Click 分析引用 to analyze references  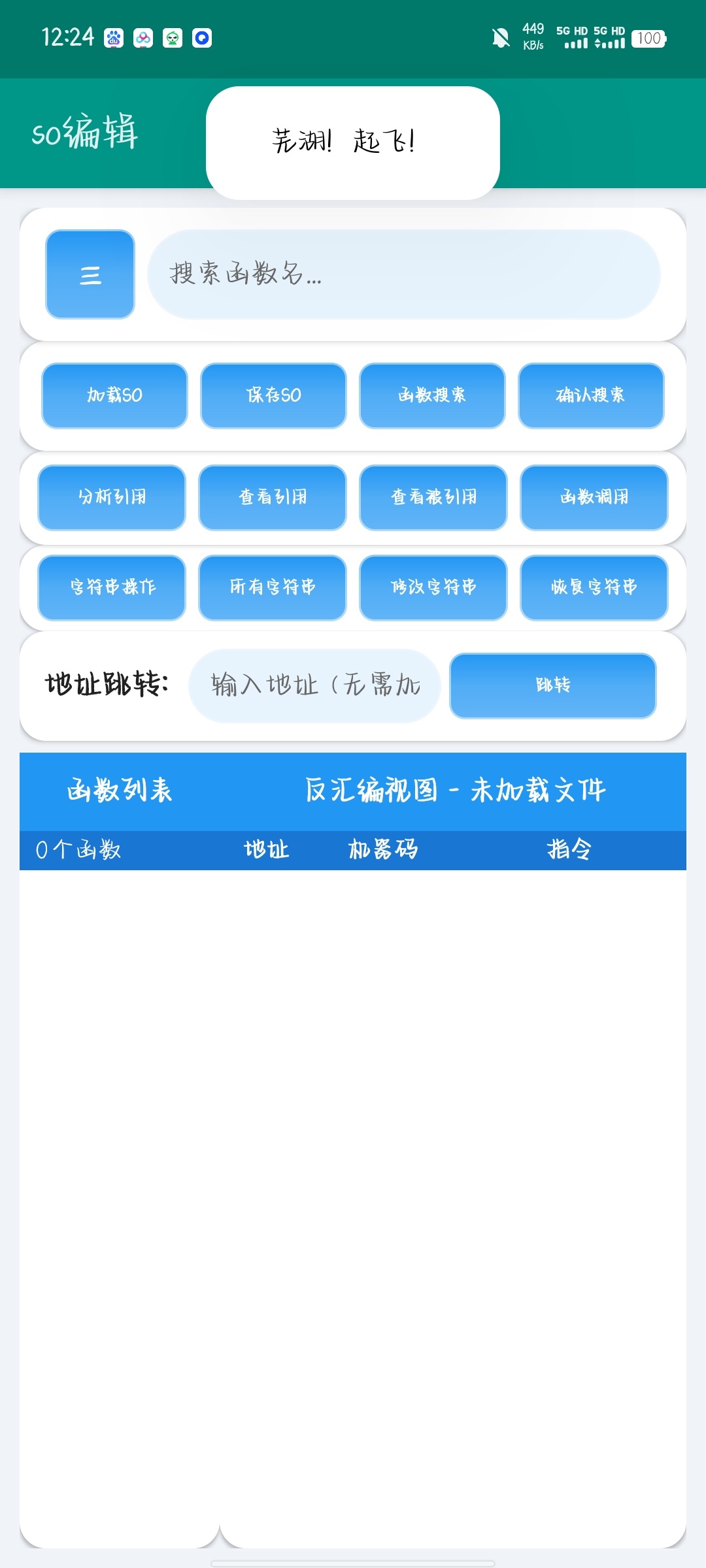[x=110, y=498]
